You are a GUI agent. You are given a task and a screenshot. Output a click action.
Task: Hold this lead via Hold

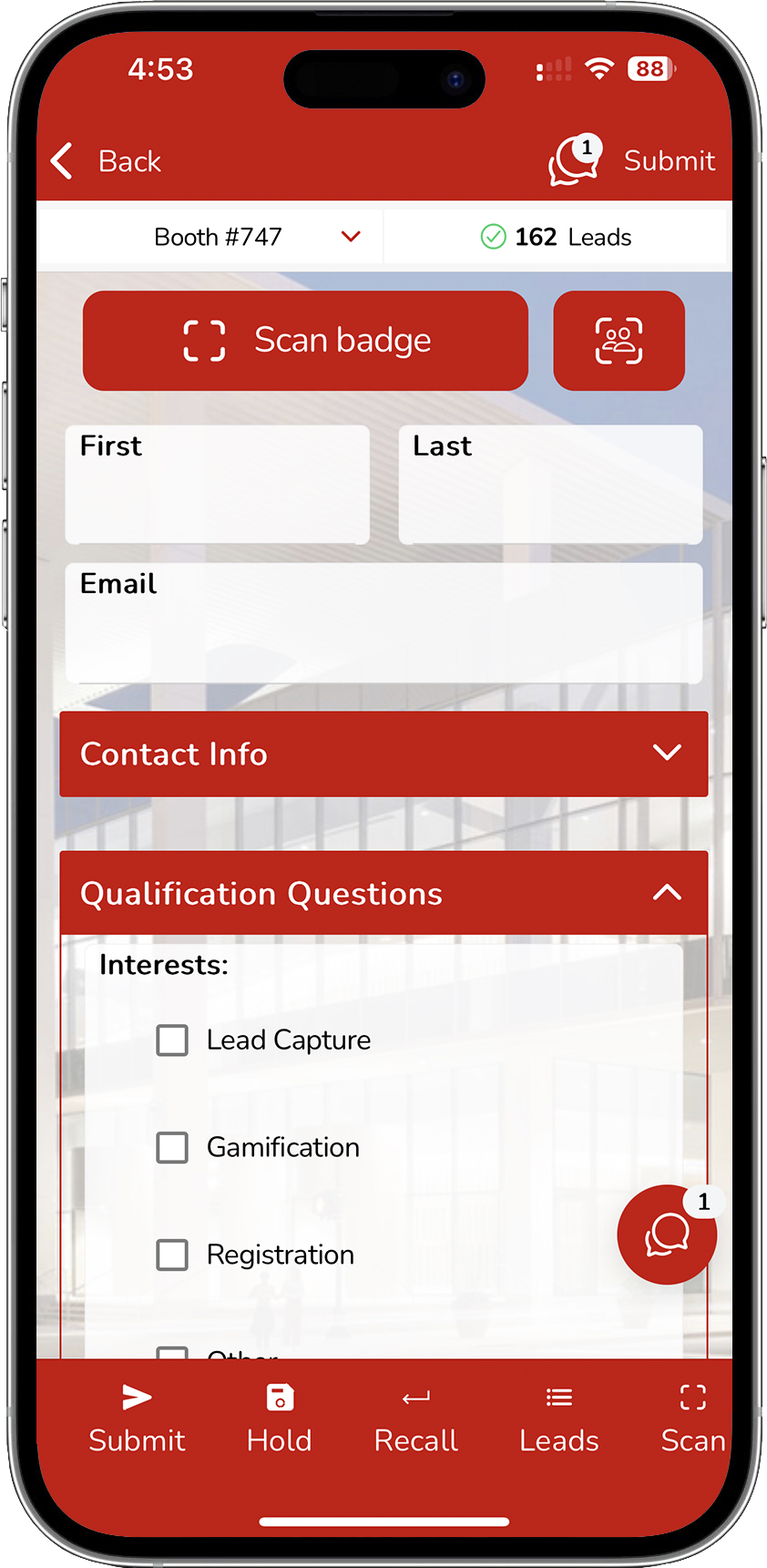(280, 1419)
